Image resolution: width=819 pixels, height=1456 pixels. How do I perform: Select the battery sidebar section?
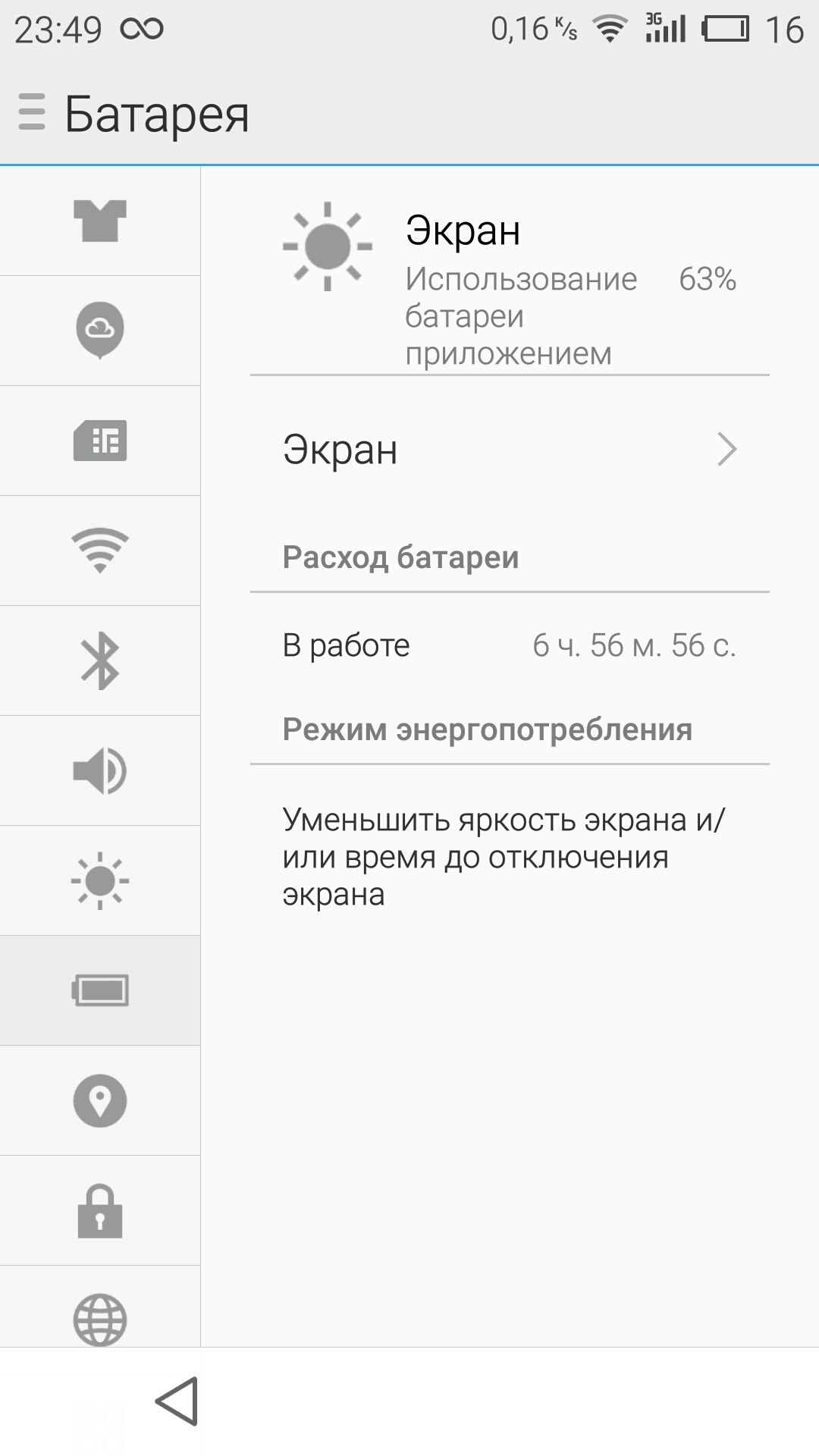[100, 990]
